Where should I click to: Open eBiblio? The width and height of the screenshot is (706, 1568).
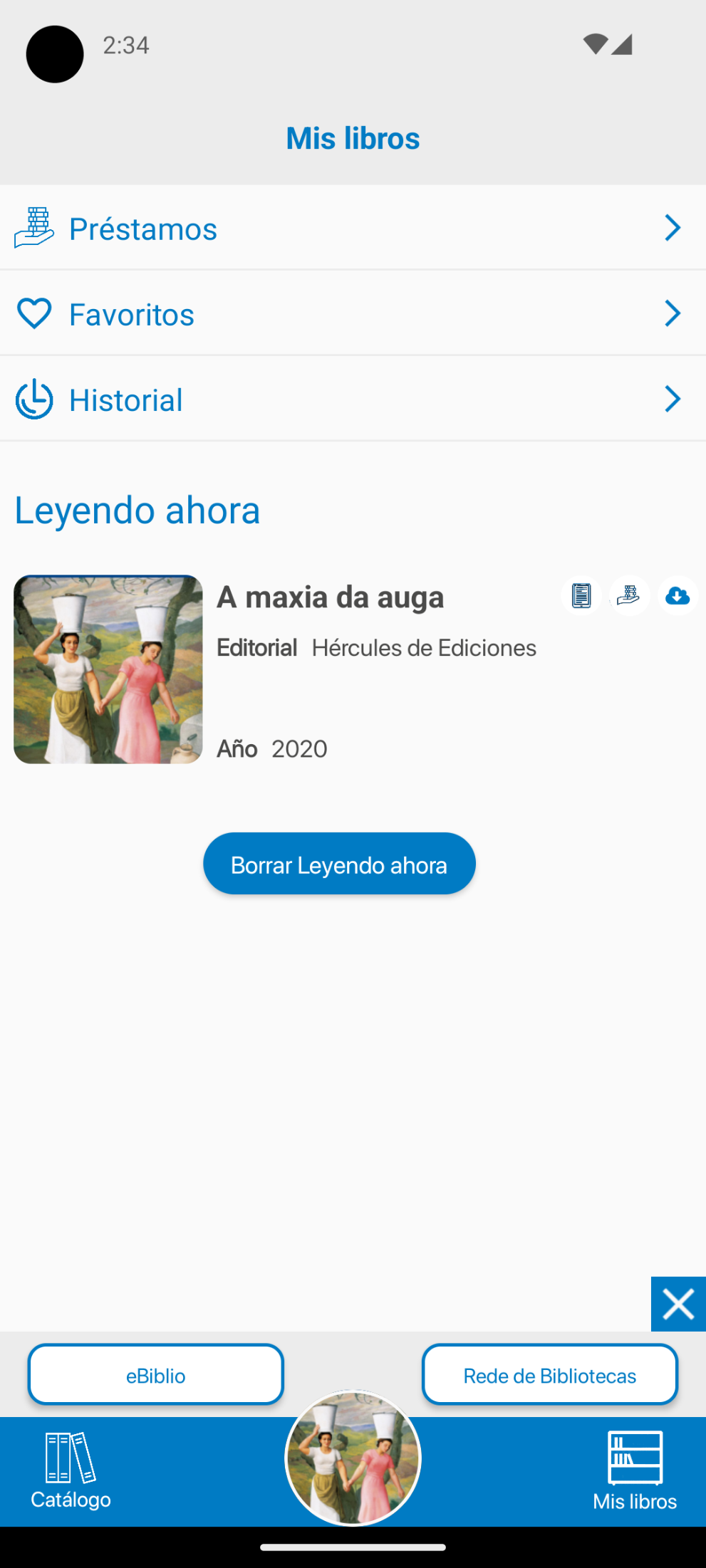pyautogui.click(x=155, y=1374)
